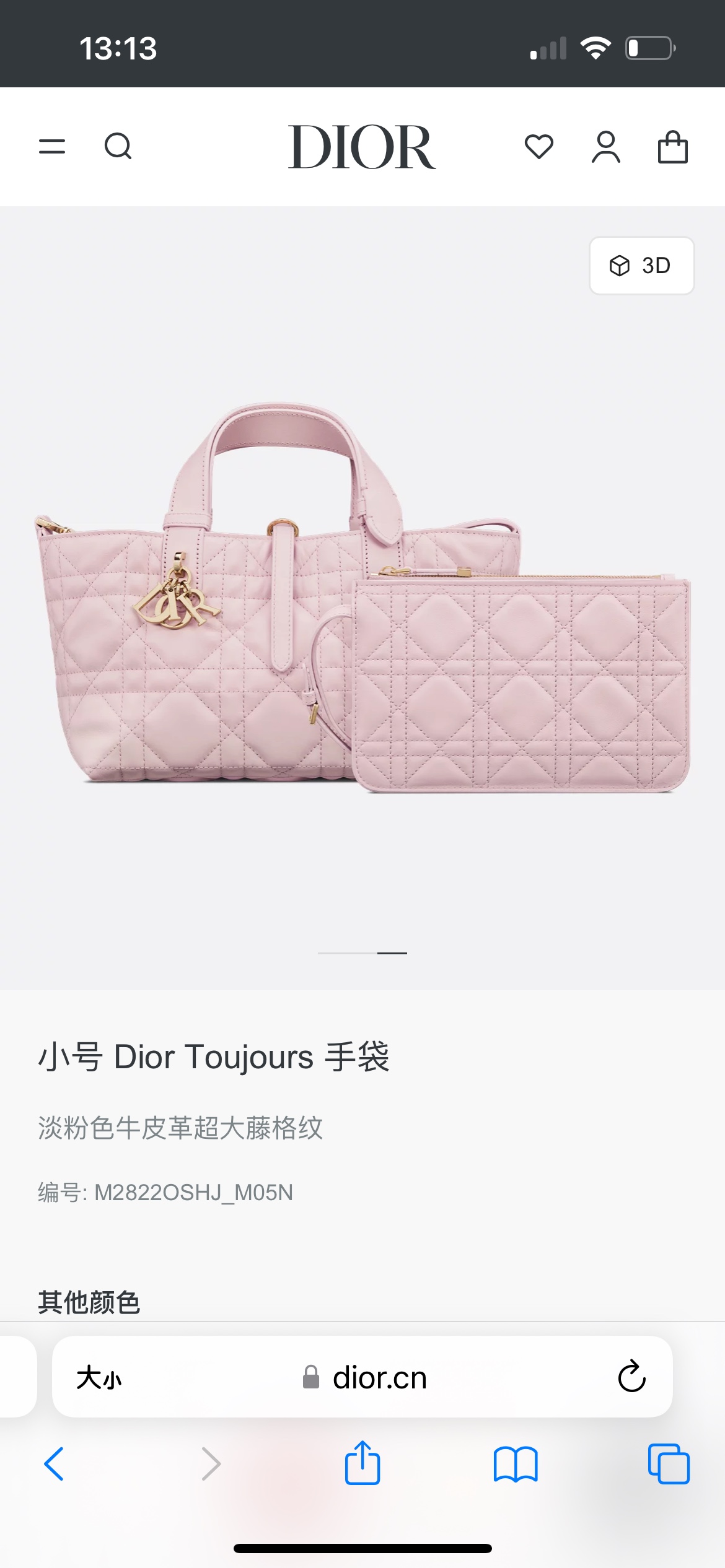Tap the image carousel page indicator
725x1568 pixels.
tap(362, 953)
